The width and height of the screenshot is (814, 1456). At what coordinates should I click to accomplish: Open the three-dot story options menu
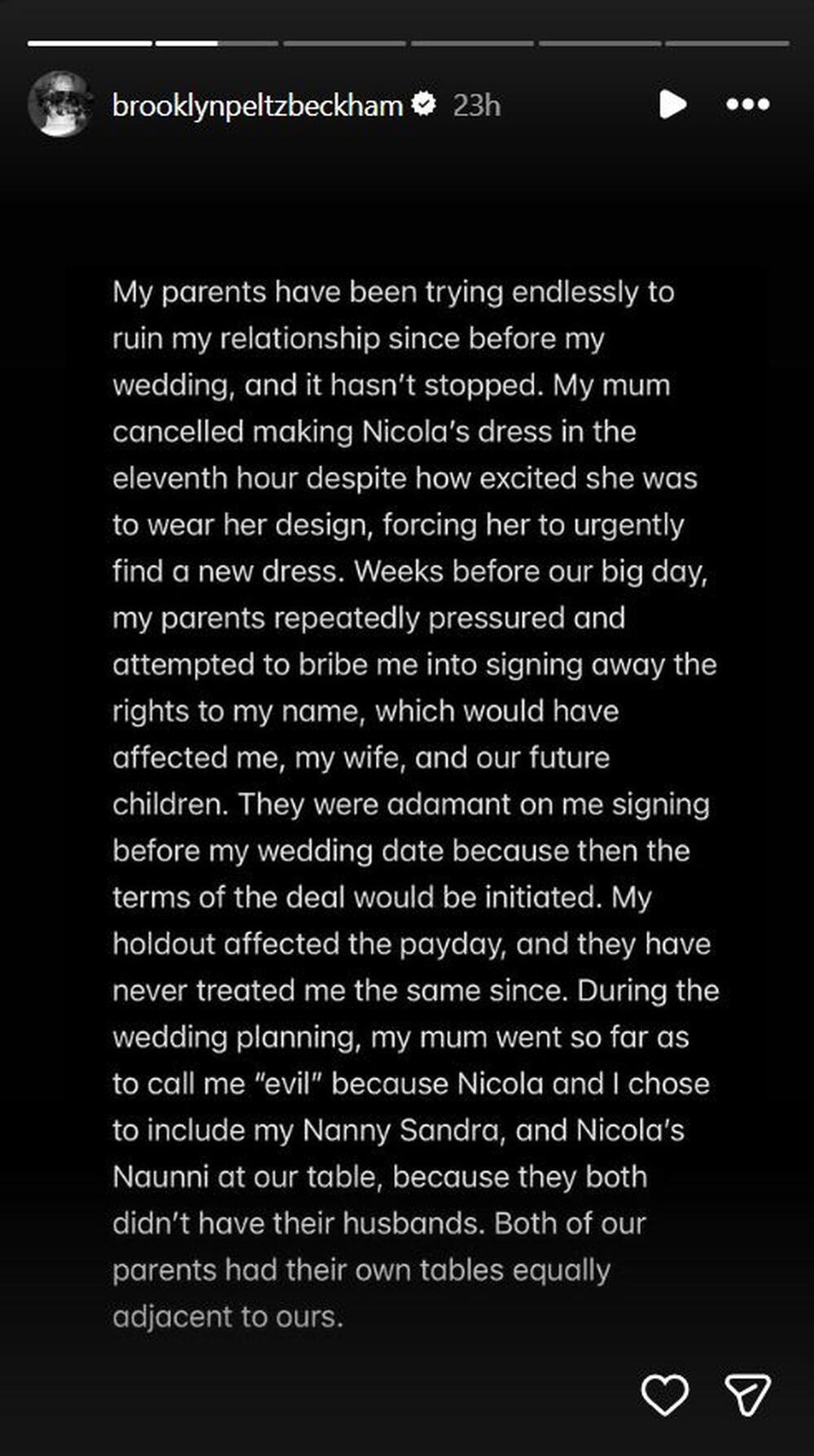click(x=747, y=104)
